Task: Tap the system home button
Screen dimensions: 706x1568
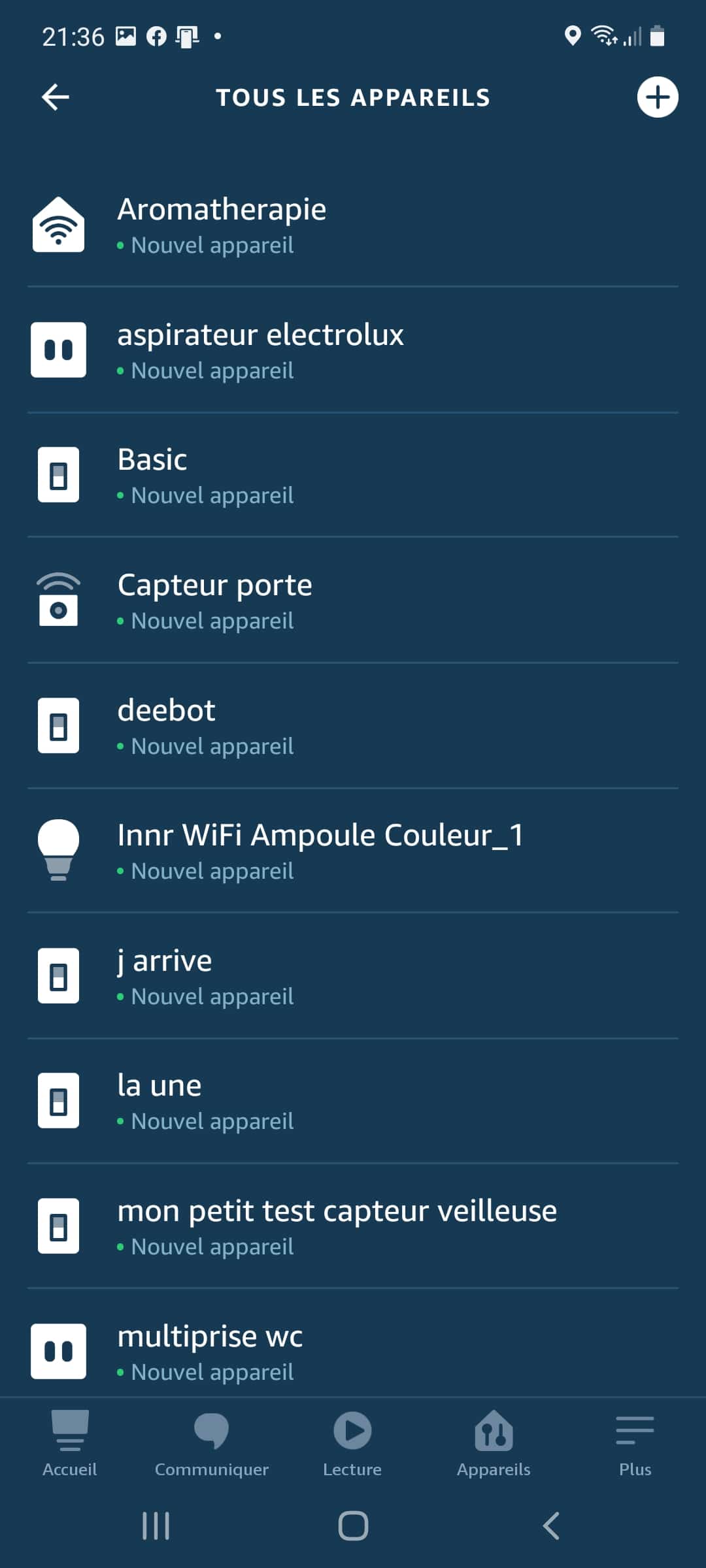Action: pyautogui.click(x=353, y=1526)
